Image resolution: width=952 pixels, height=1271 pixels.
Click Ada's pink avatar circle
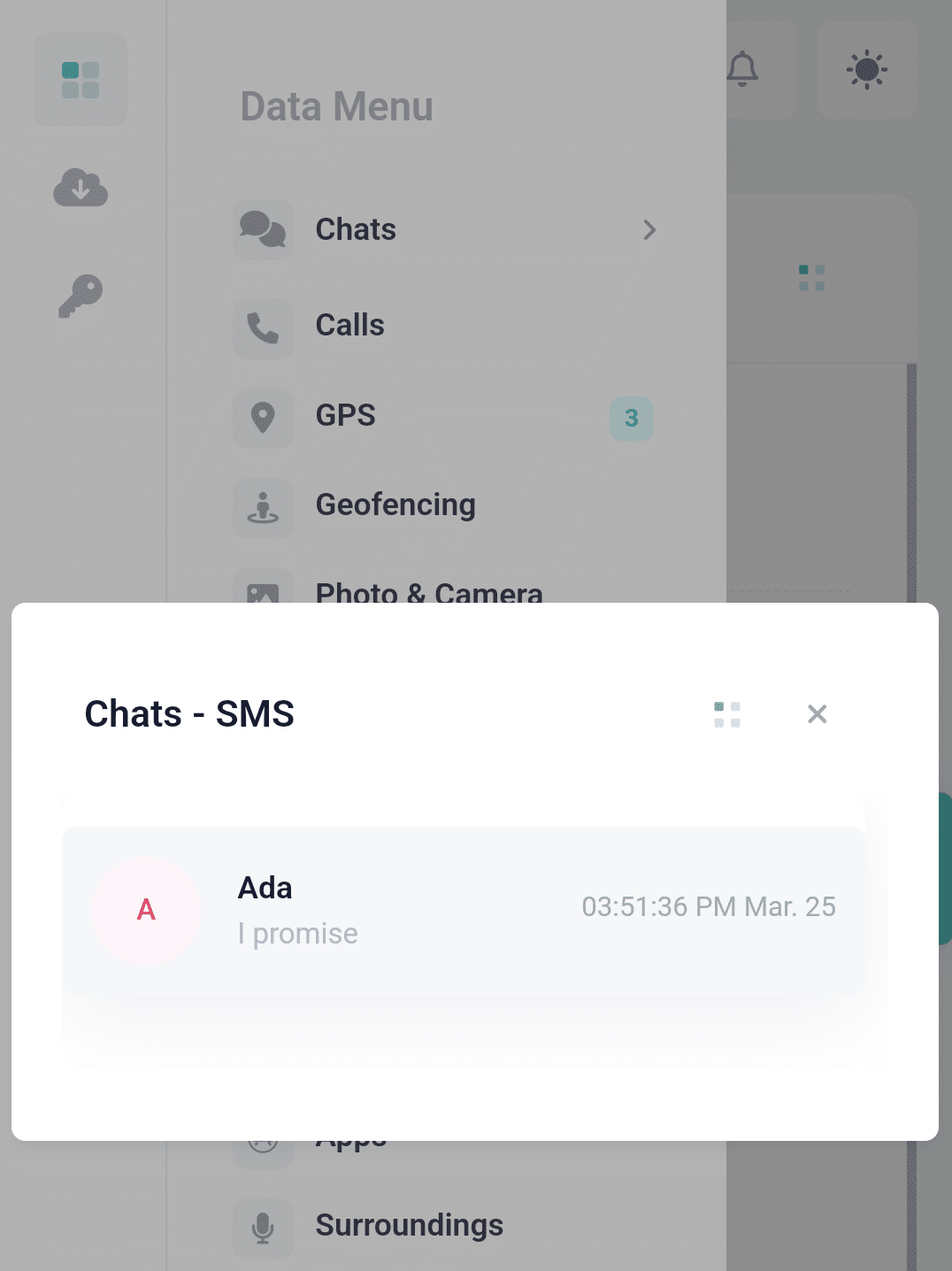click(x=146, y=910)
